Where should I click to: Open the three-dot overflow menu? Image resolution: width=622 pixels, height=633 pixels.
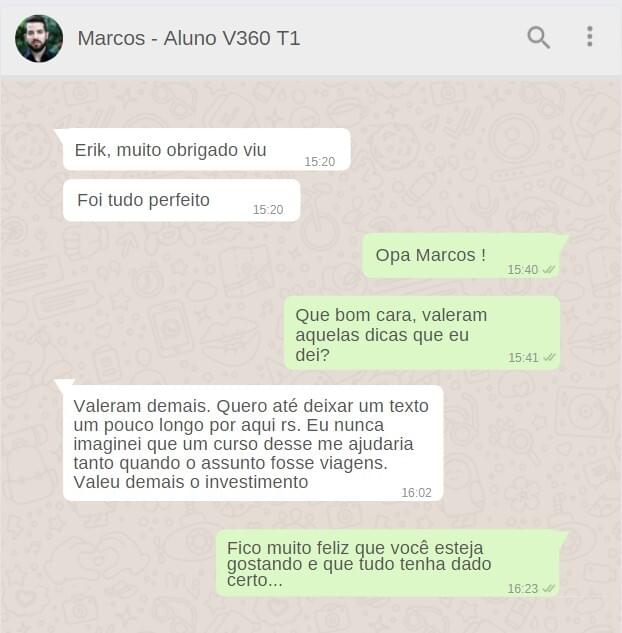(x=589, y=37)
